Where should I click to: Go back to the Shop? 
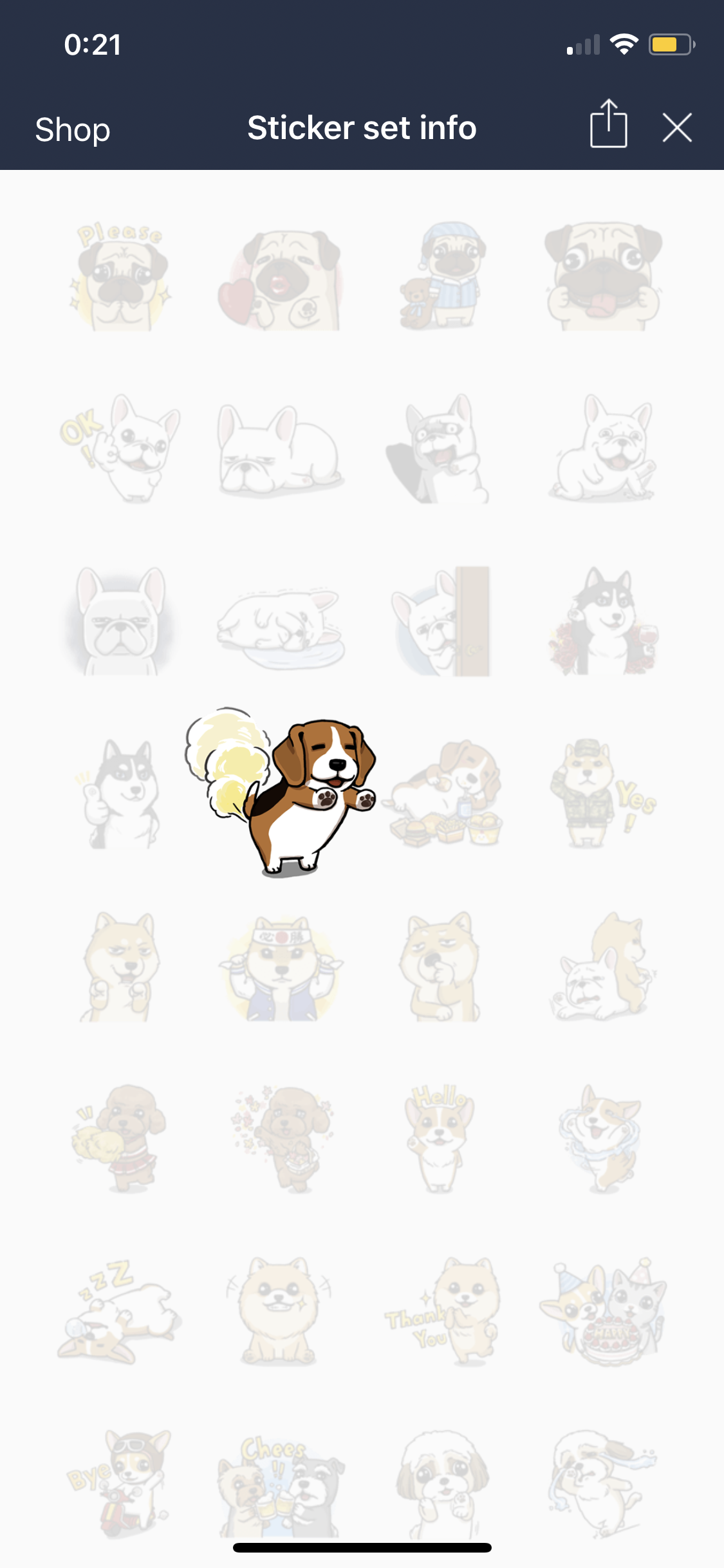coord(72,129)
